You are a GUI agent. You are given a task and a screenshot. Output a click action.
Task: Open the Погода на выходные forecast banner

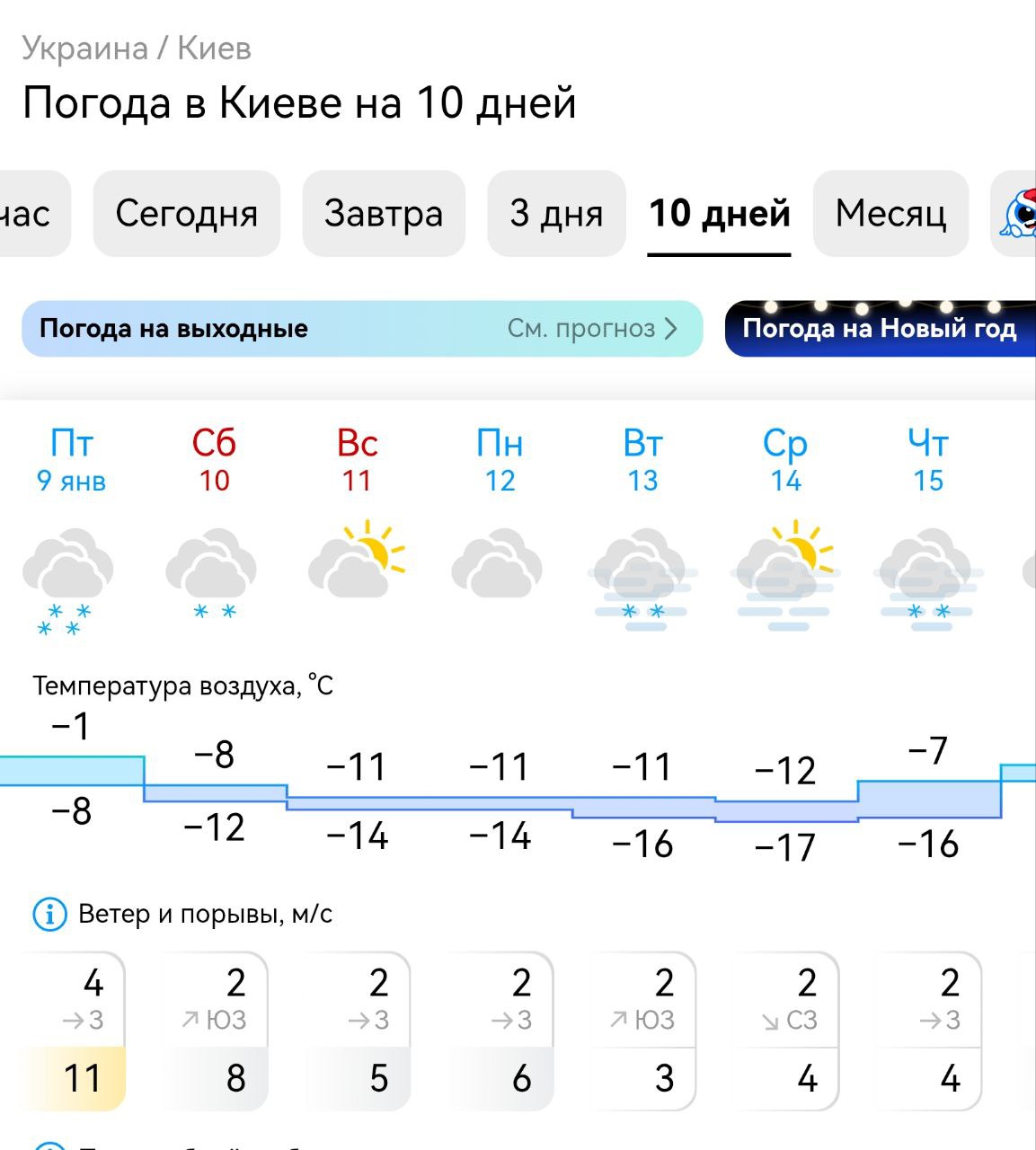click(x=361, y=329)
